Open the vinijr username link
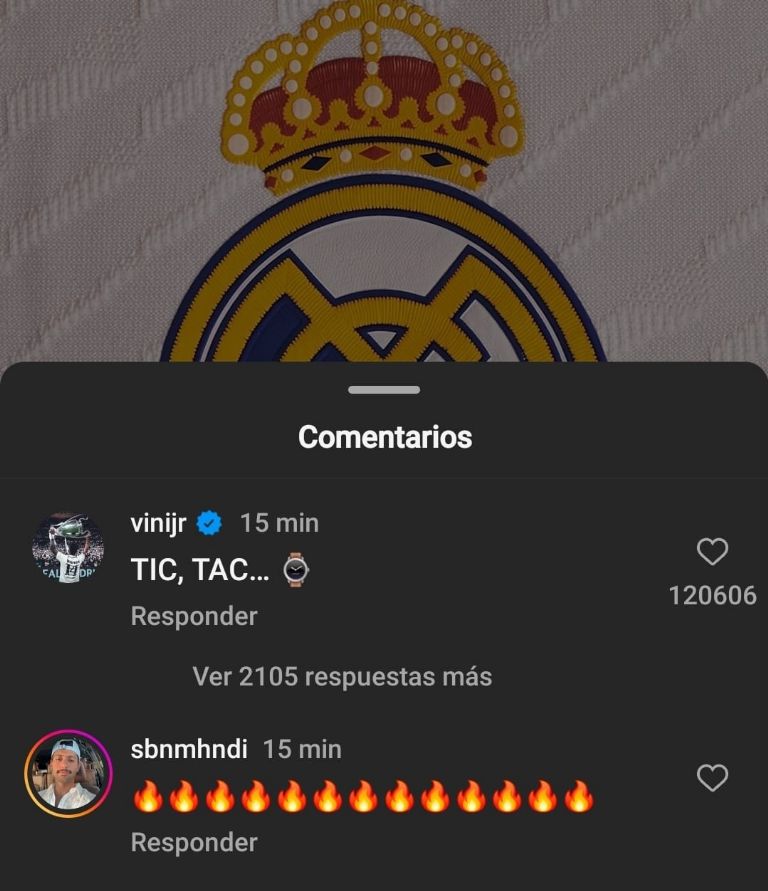Viewport: 768px width, 891px height. pos(159,522)
